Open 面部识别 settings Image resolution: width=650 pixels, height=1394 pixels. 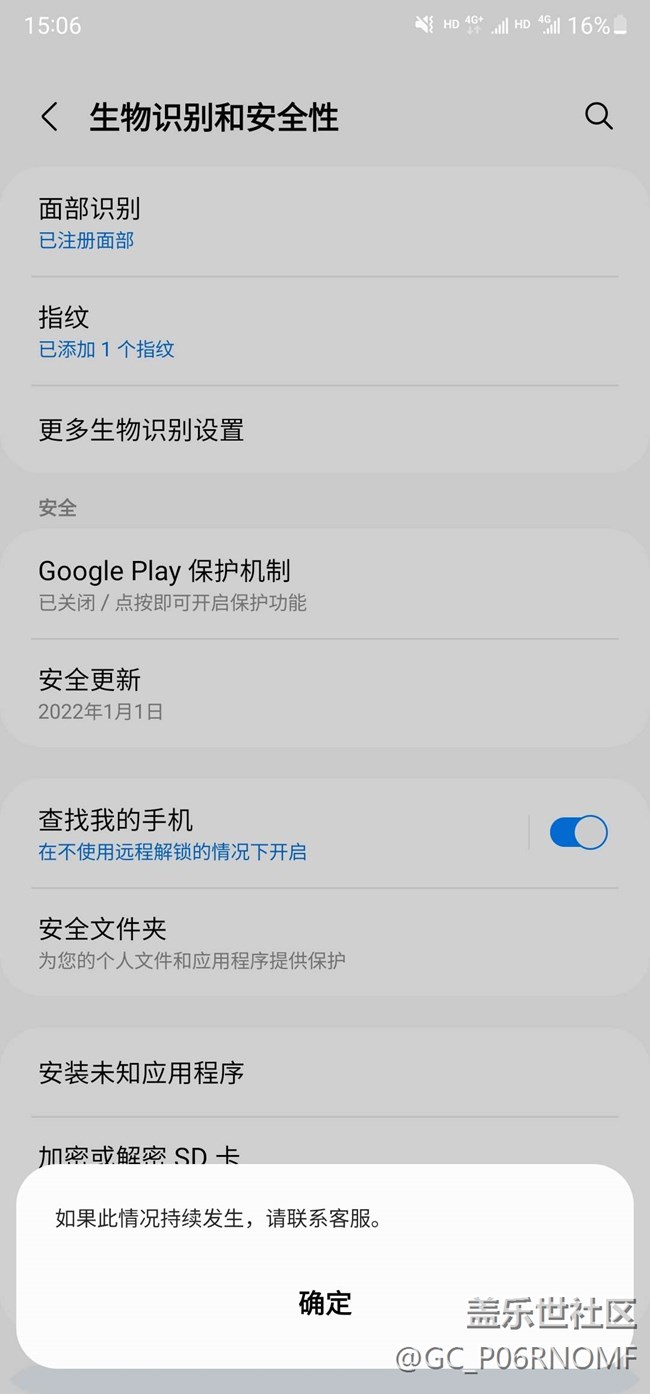pyautogui.click(x=300, y=223)
